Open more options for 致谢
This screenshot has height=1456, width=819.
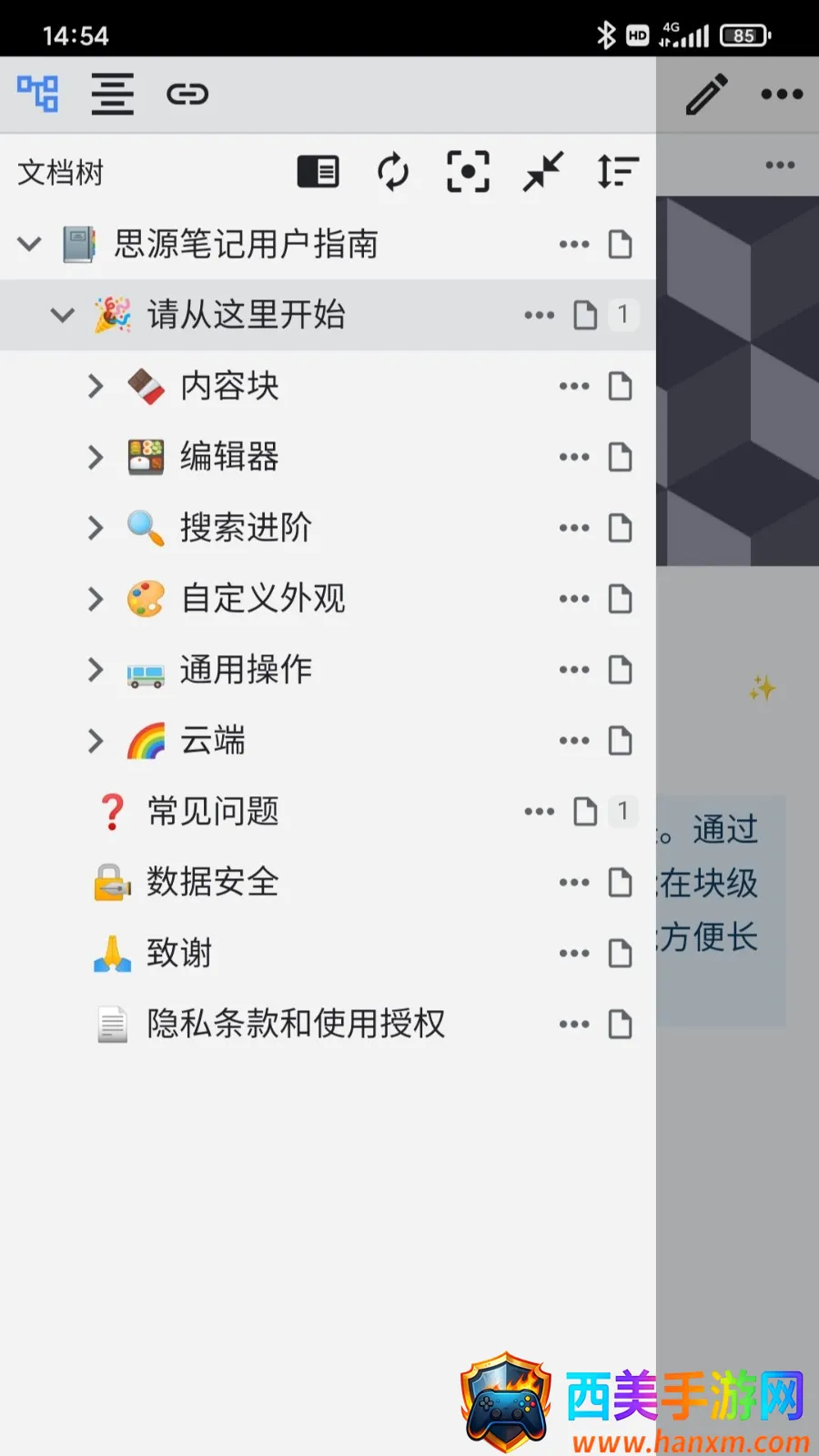click(574, 954)
